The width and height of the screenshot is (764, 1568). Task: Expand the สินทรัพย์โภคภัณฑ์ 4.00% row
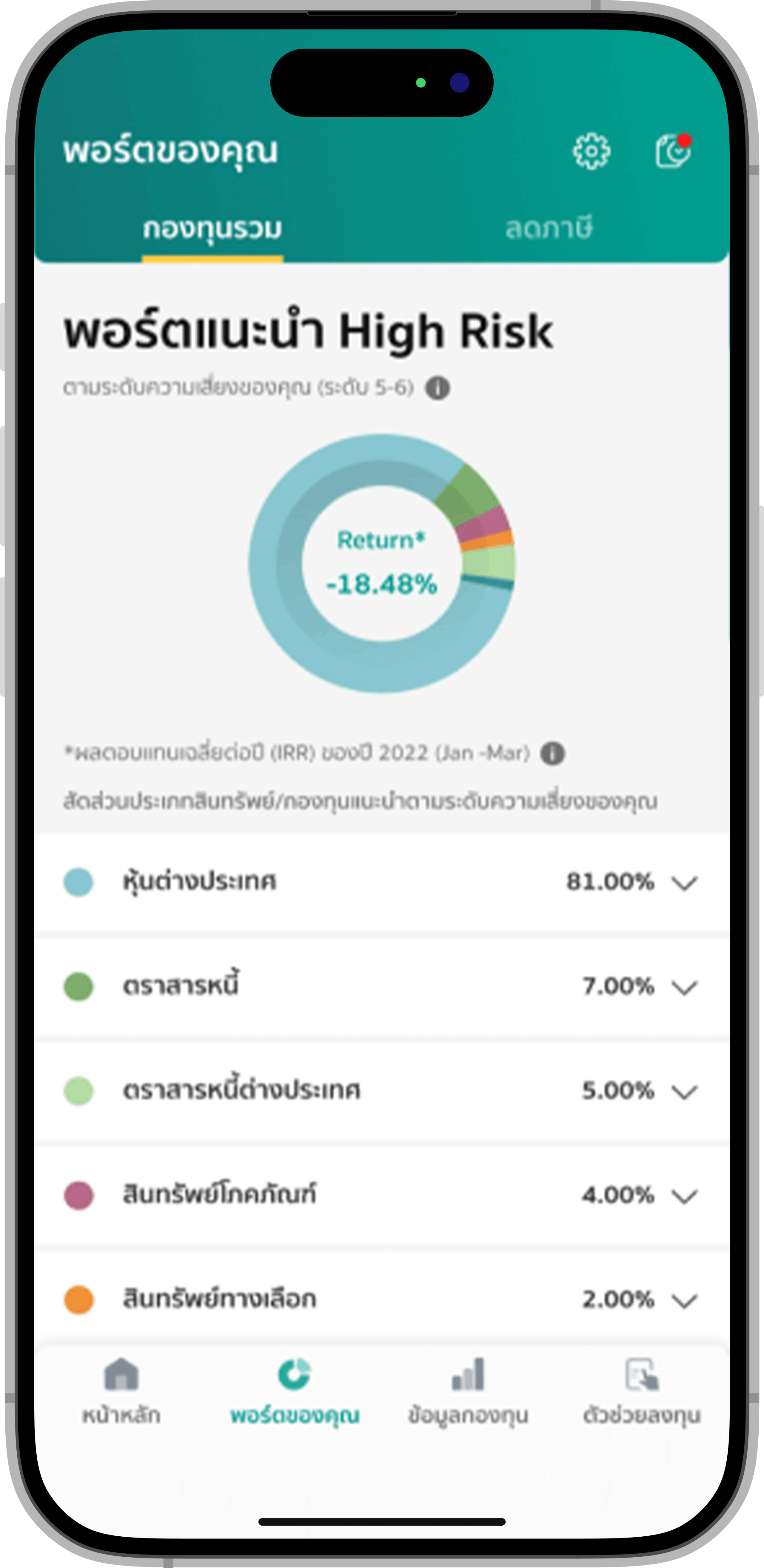[382, 1195]
